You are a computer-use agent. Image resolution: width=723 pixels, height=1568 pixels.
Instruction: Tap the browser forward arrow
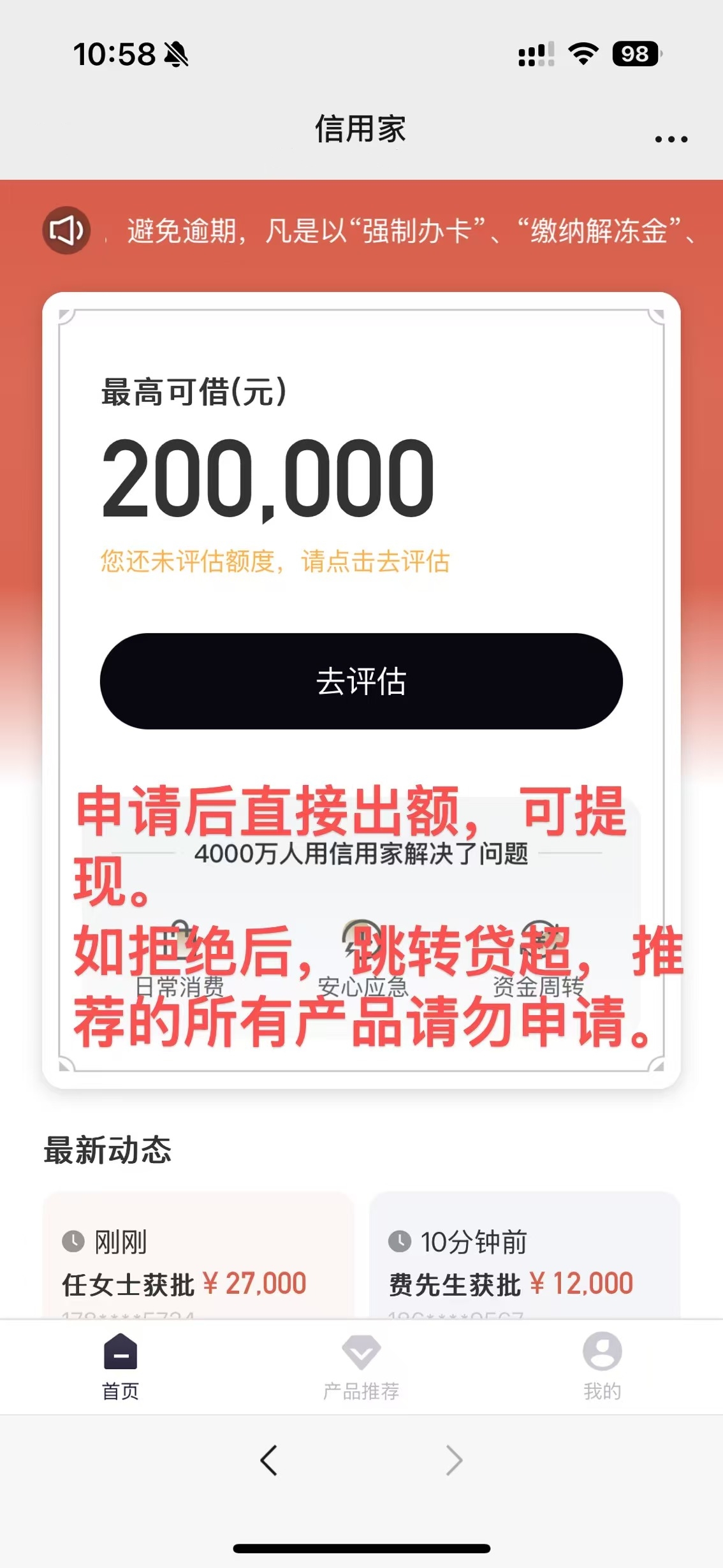point(454,1460)
